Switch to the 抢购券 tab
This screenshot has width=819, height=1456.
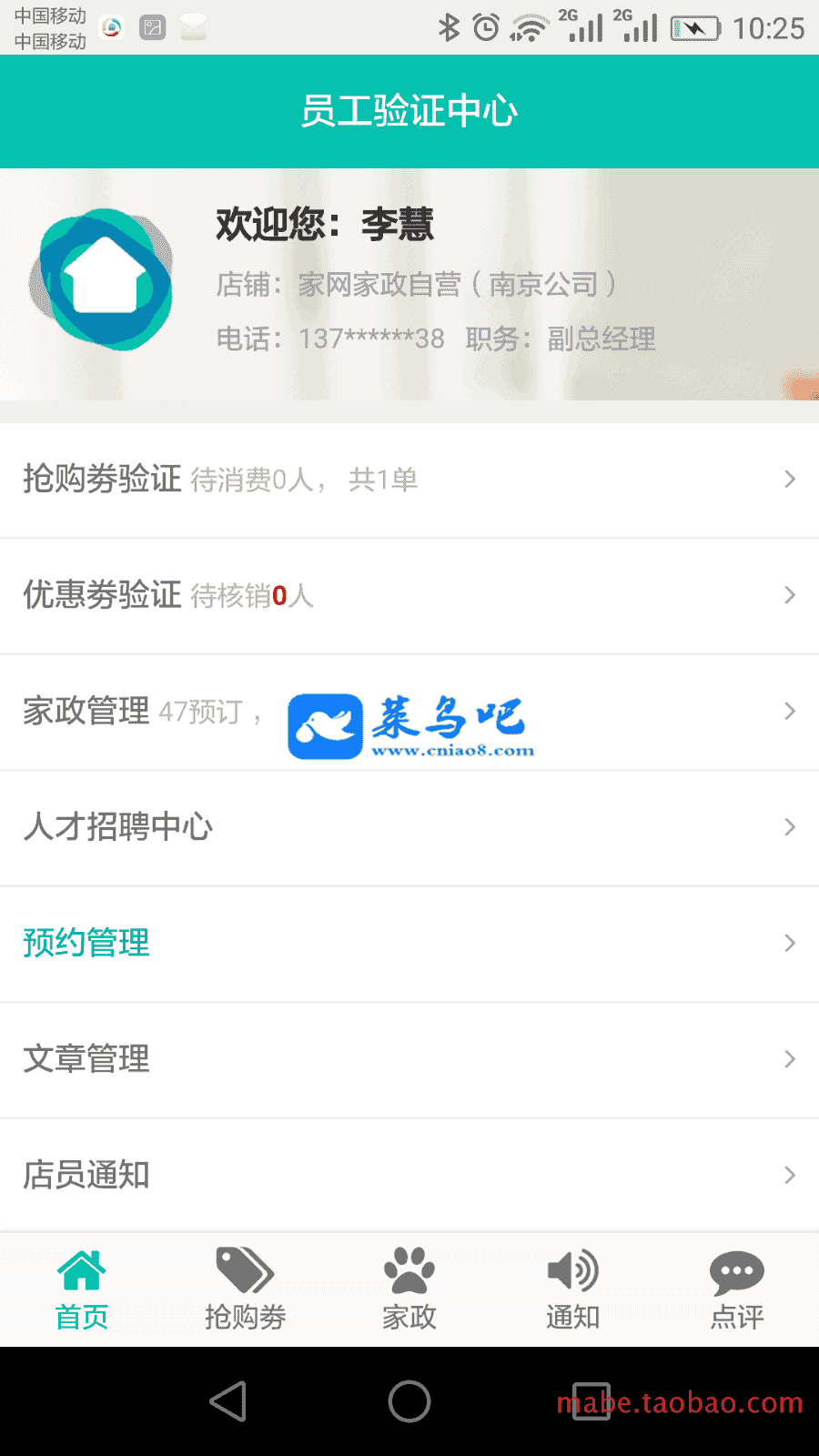point(246,1290)
